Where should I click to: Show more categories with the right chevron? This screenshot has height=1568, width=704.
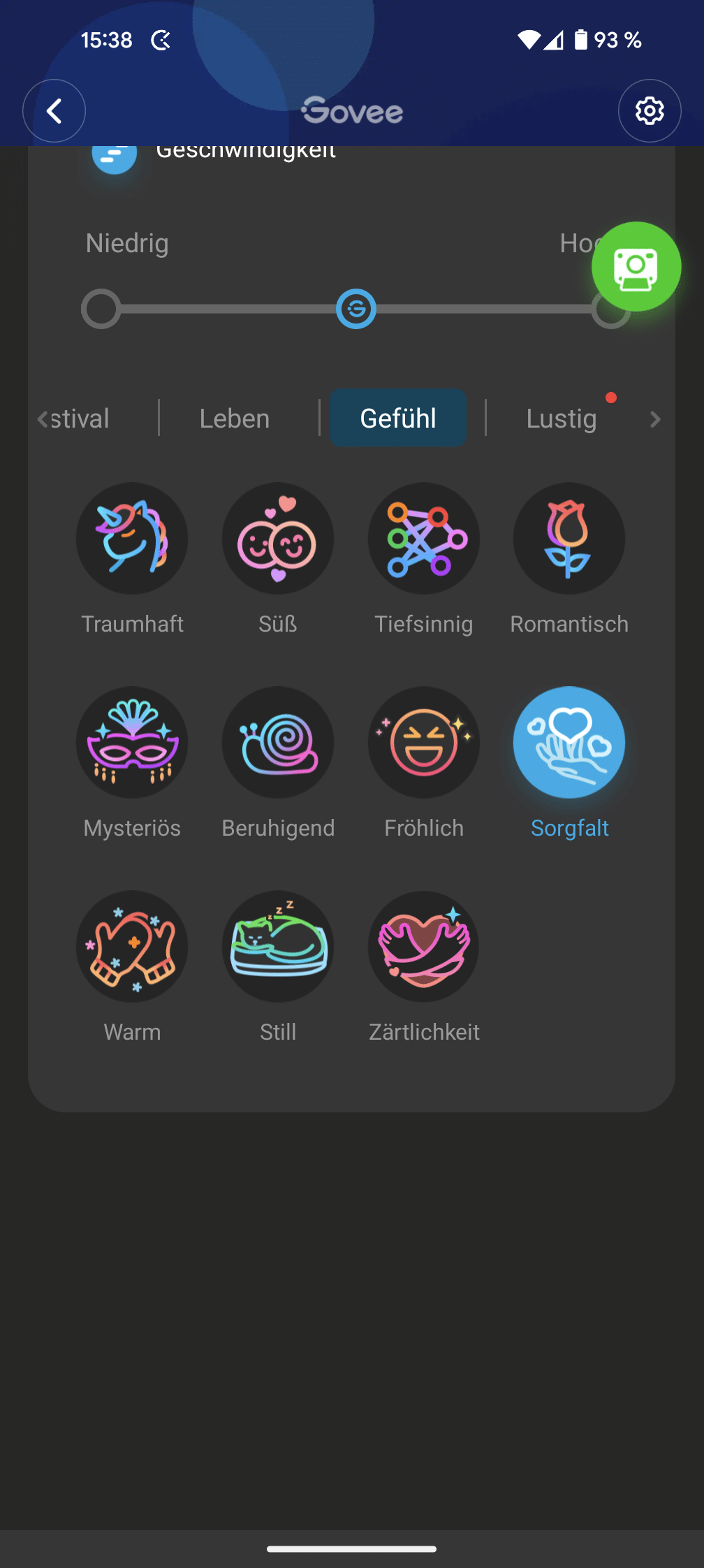click(x=654, y=419)
